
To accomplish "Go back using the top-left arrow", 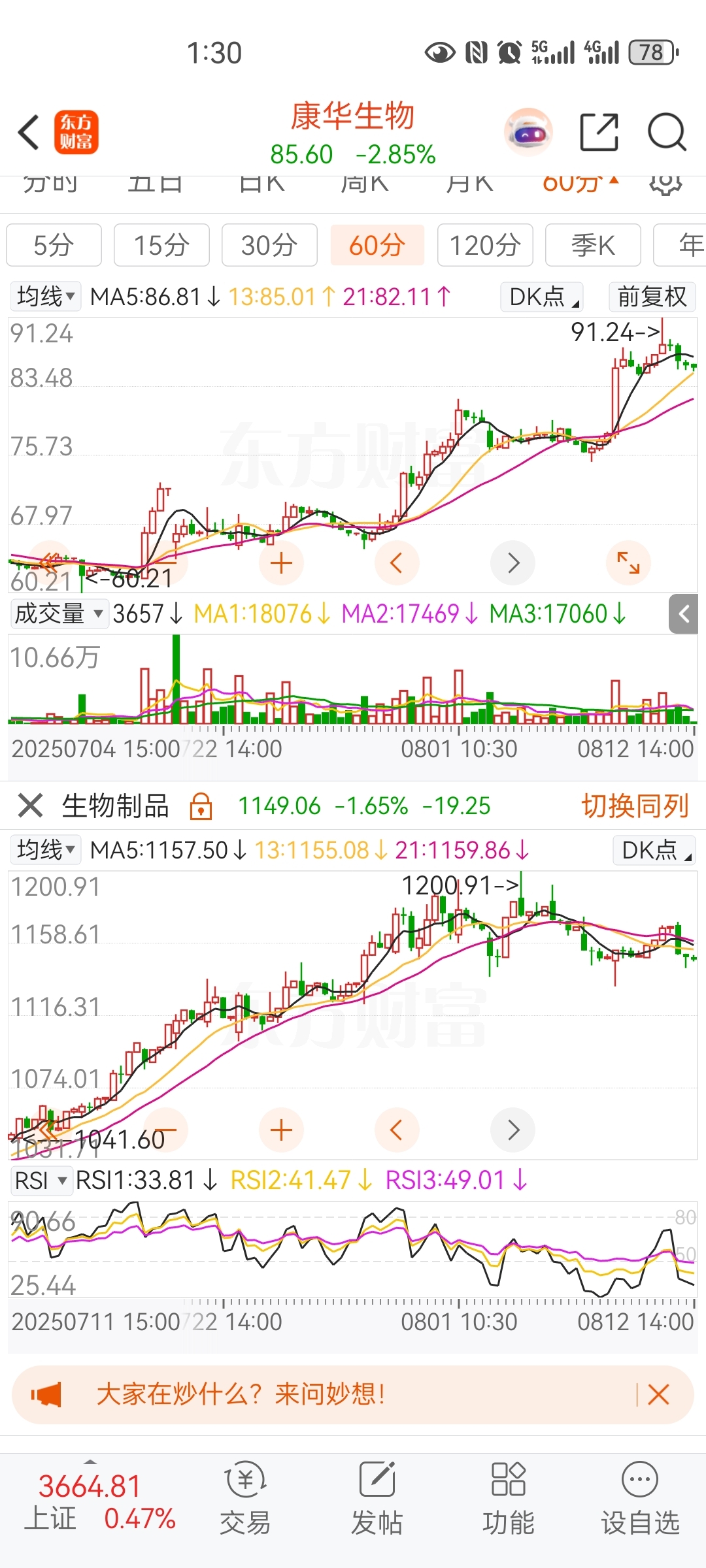I will (x=29, y=133).
